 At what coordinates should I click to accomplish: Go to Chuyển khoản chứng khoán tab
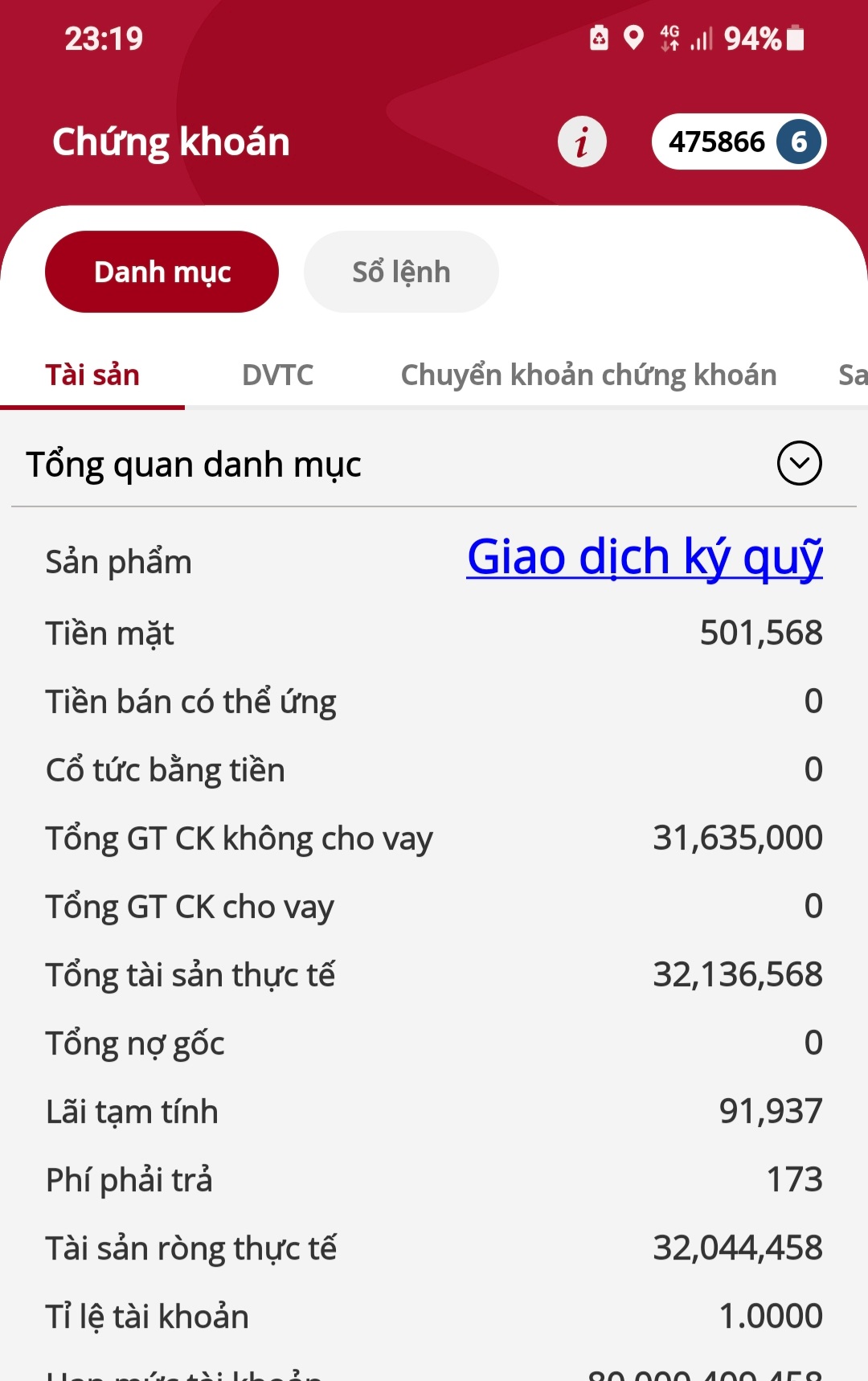coord(588,375)
